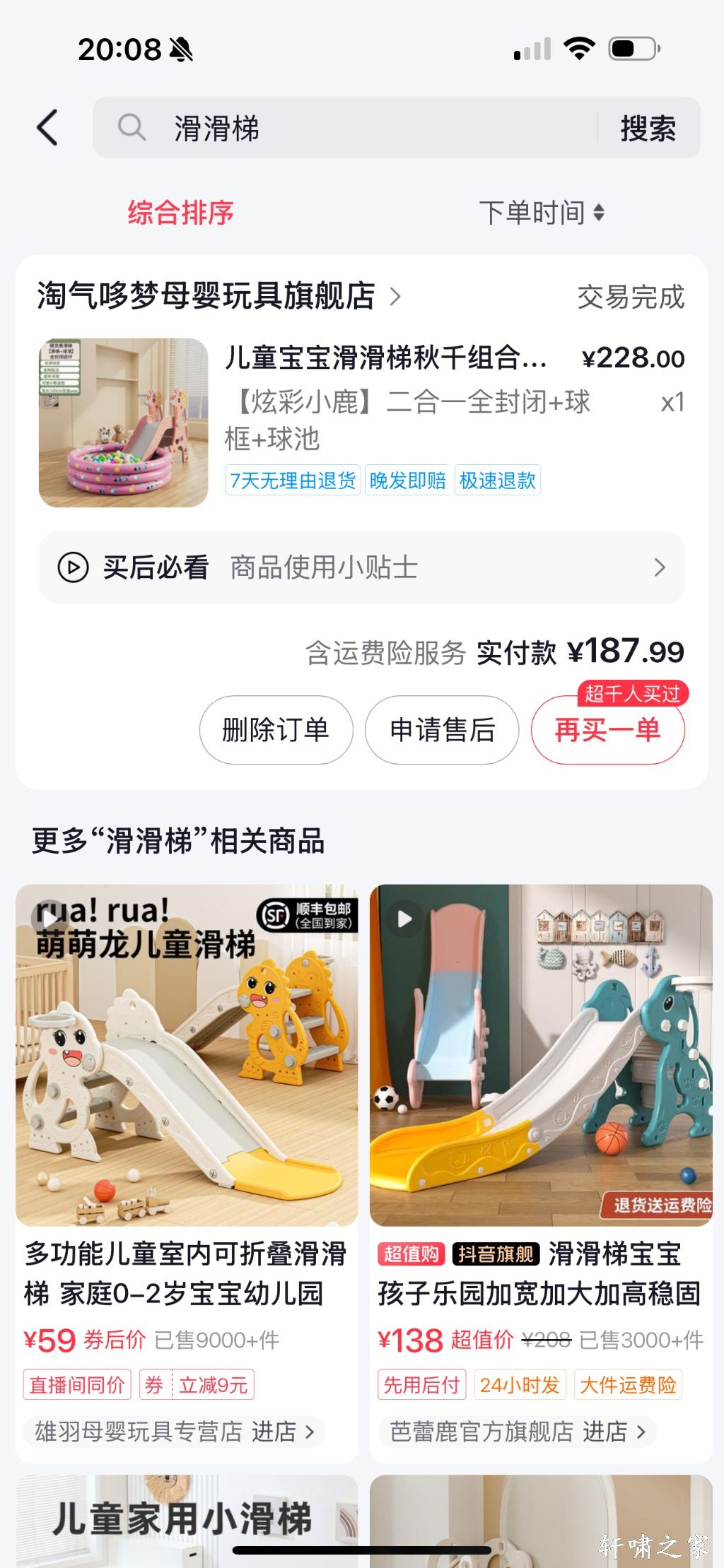The height and width of the screenshot is (1568, 724).
Task: Tap 再买一单 button
Action: (608, 730)
